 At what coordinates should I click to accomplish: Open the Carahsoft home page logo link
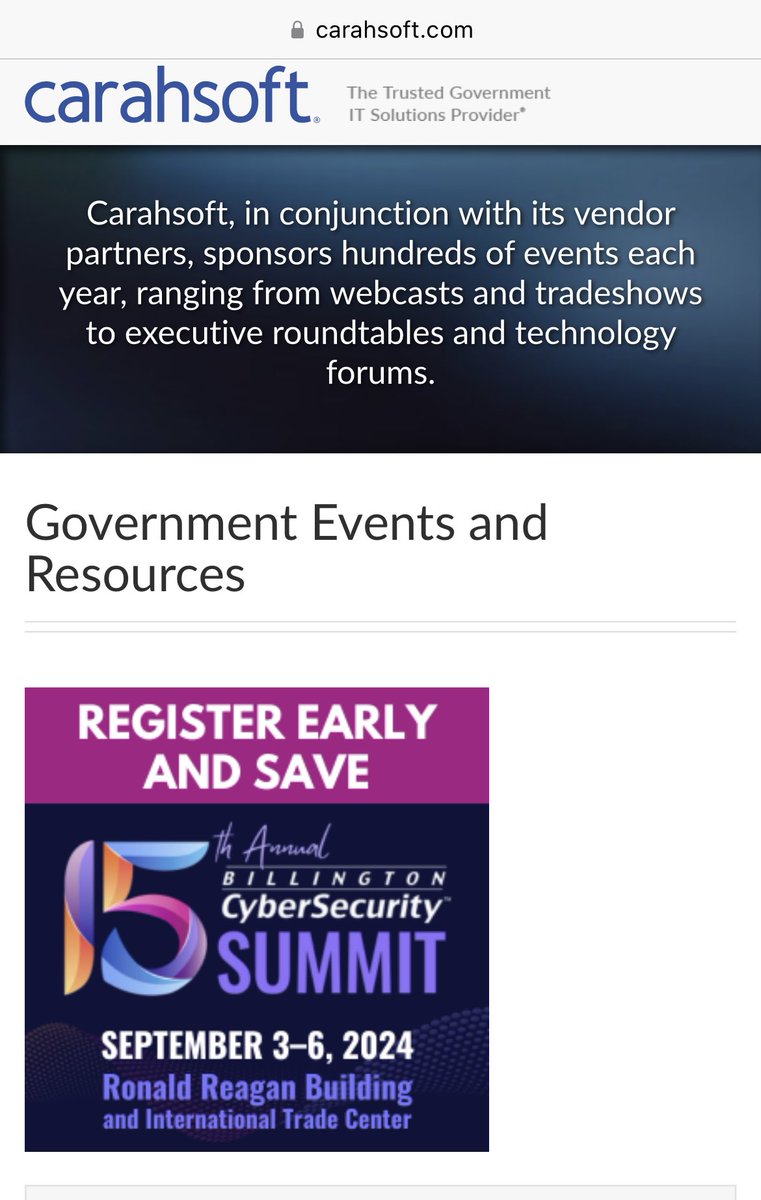click(172, 97)
